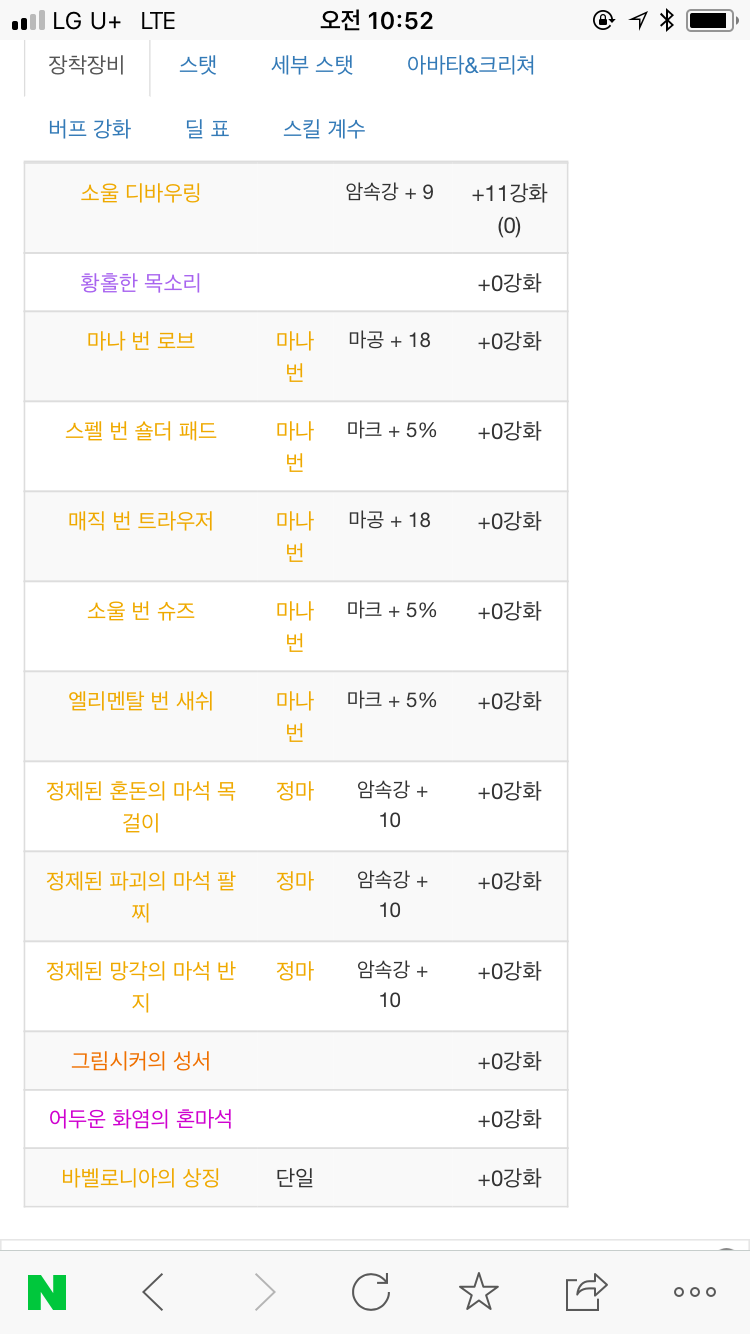Switch to the 버프 강화 tab
This screenshot has height=1334, width=750.
pos(90,129)
